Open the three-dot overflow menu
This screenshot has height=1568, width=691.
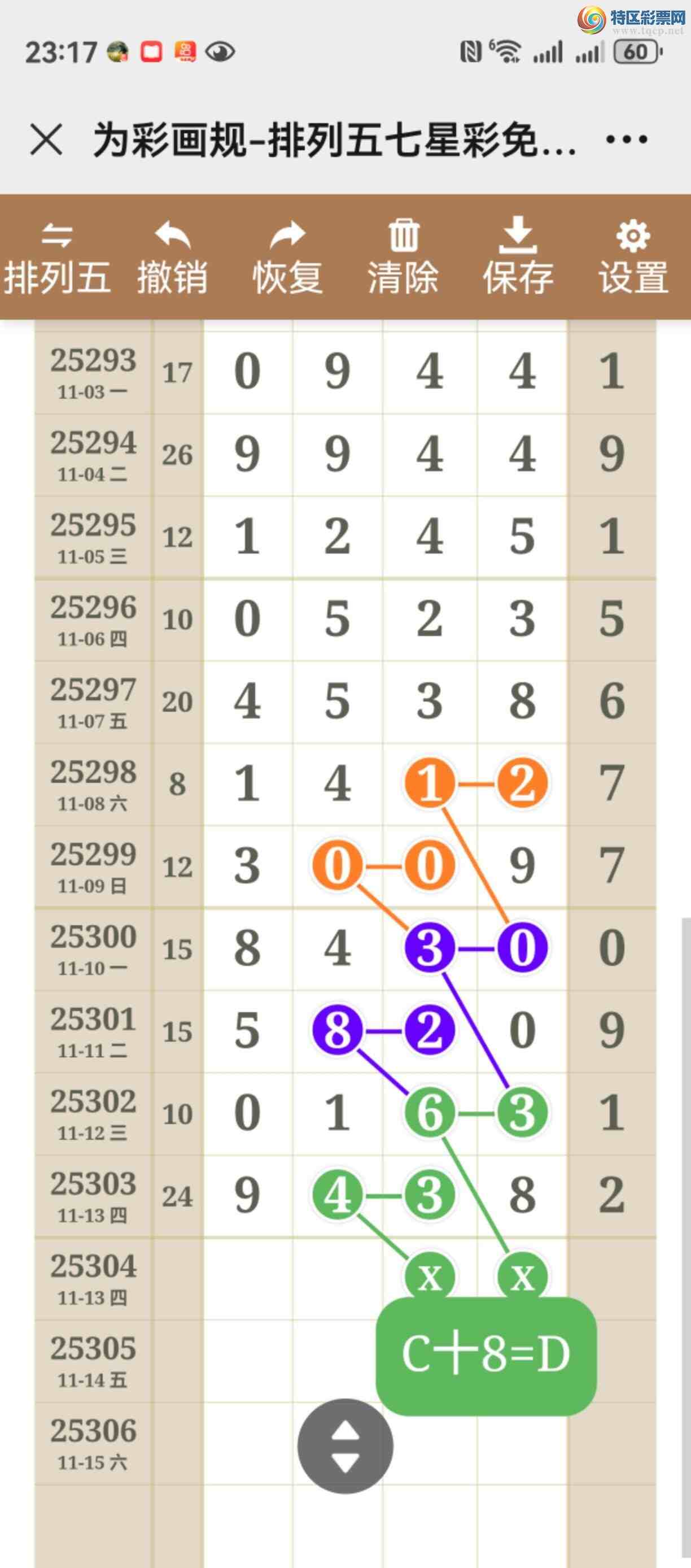click(x=627, y=140)
